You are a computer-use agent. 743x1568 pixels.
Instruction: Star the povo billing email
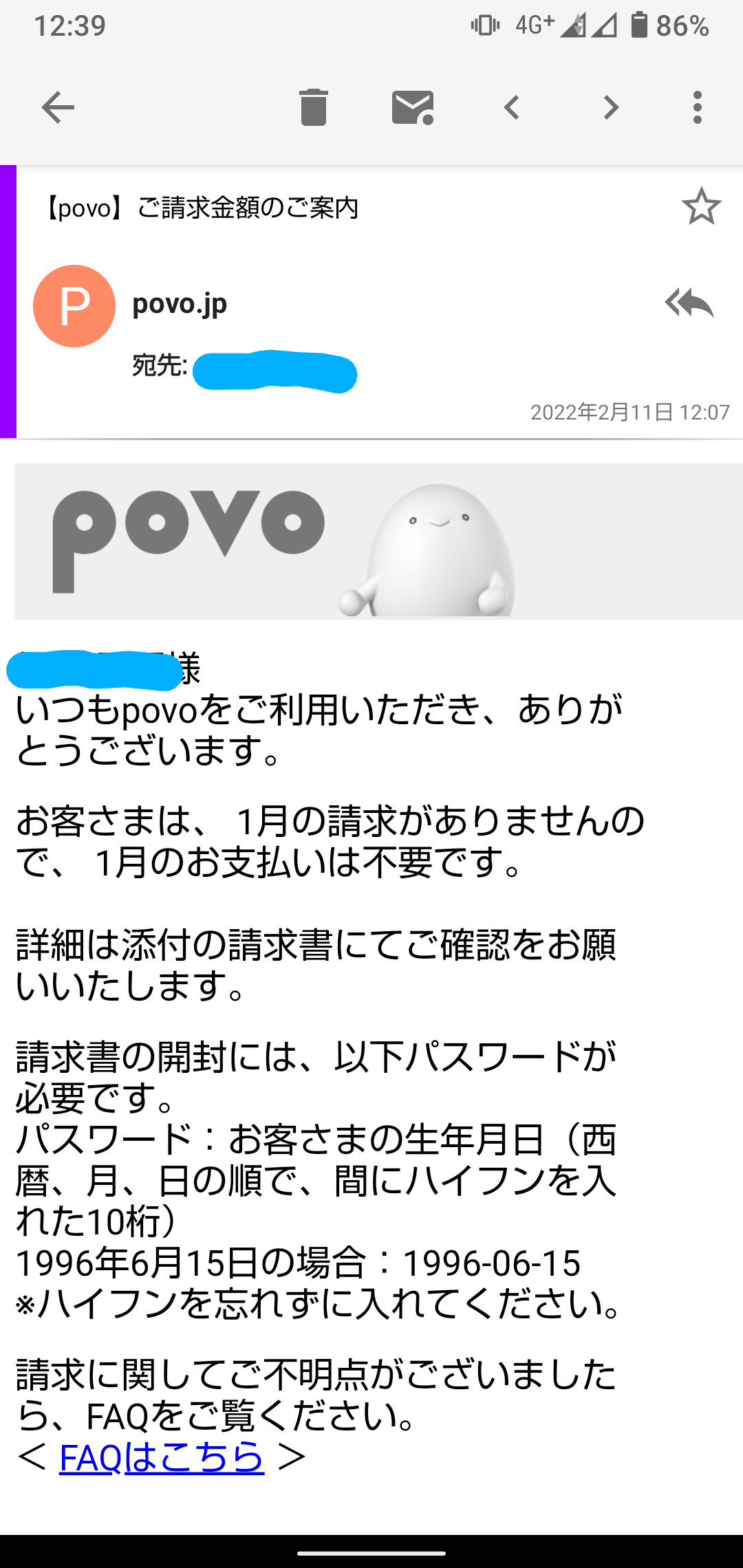pos(701,206)
